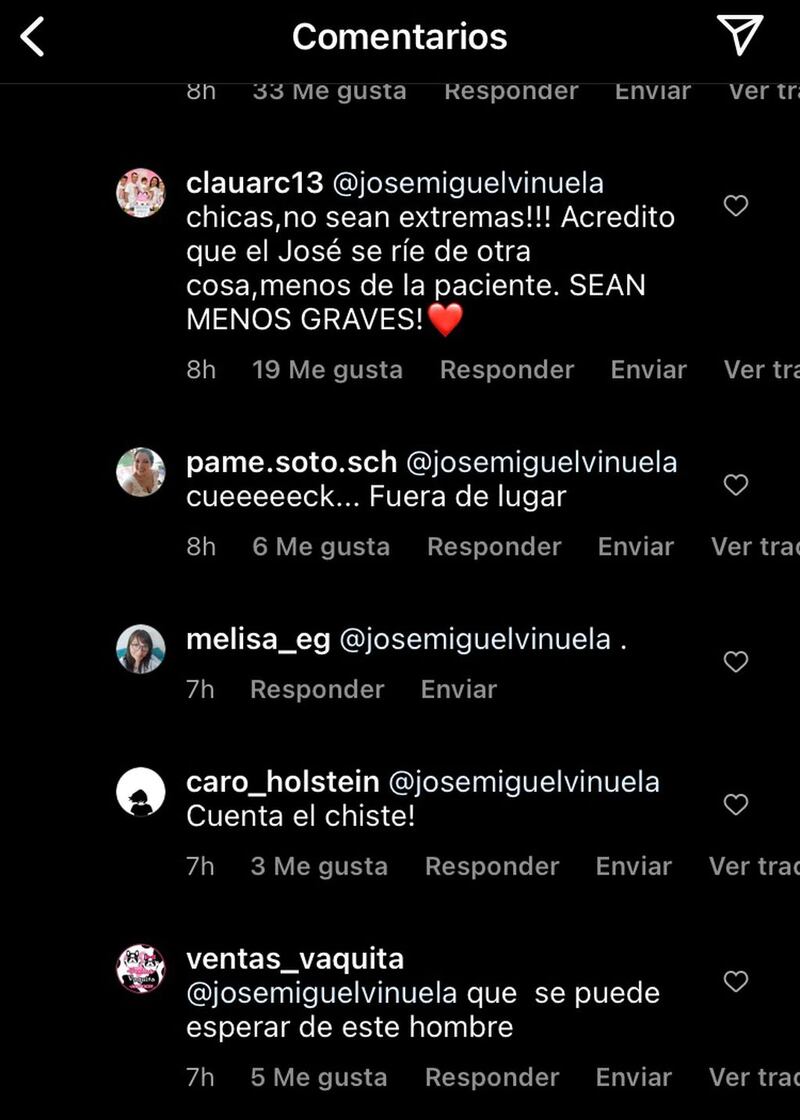
Task: View pame.soto.sch's profile avatar
Action: (141, 472)
